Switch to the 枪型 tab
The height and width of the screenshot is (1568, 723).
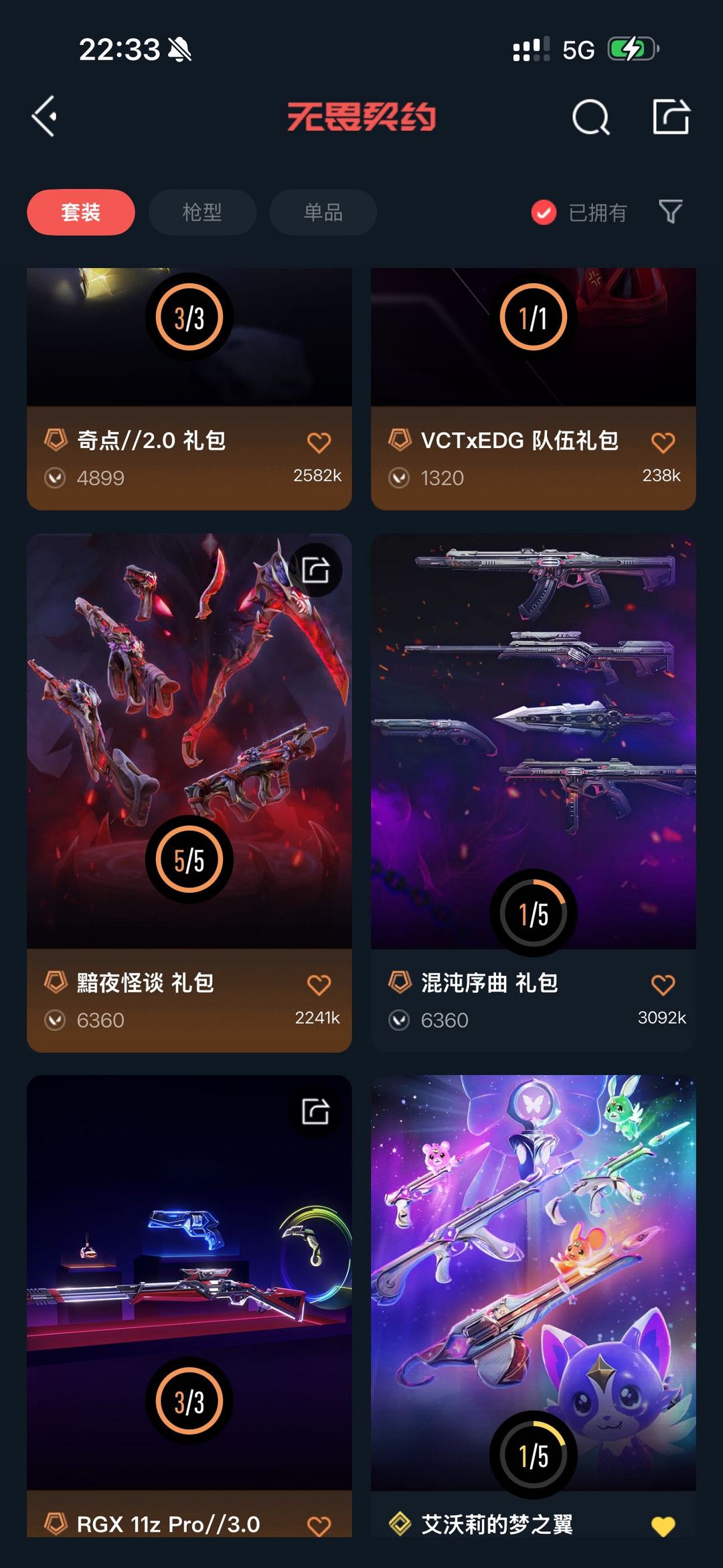[201, 212]
